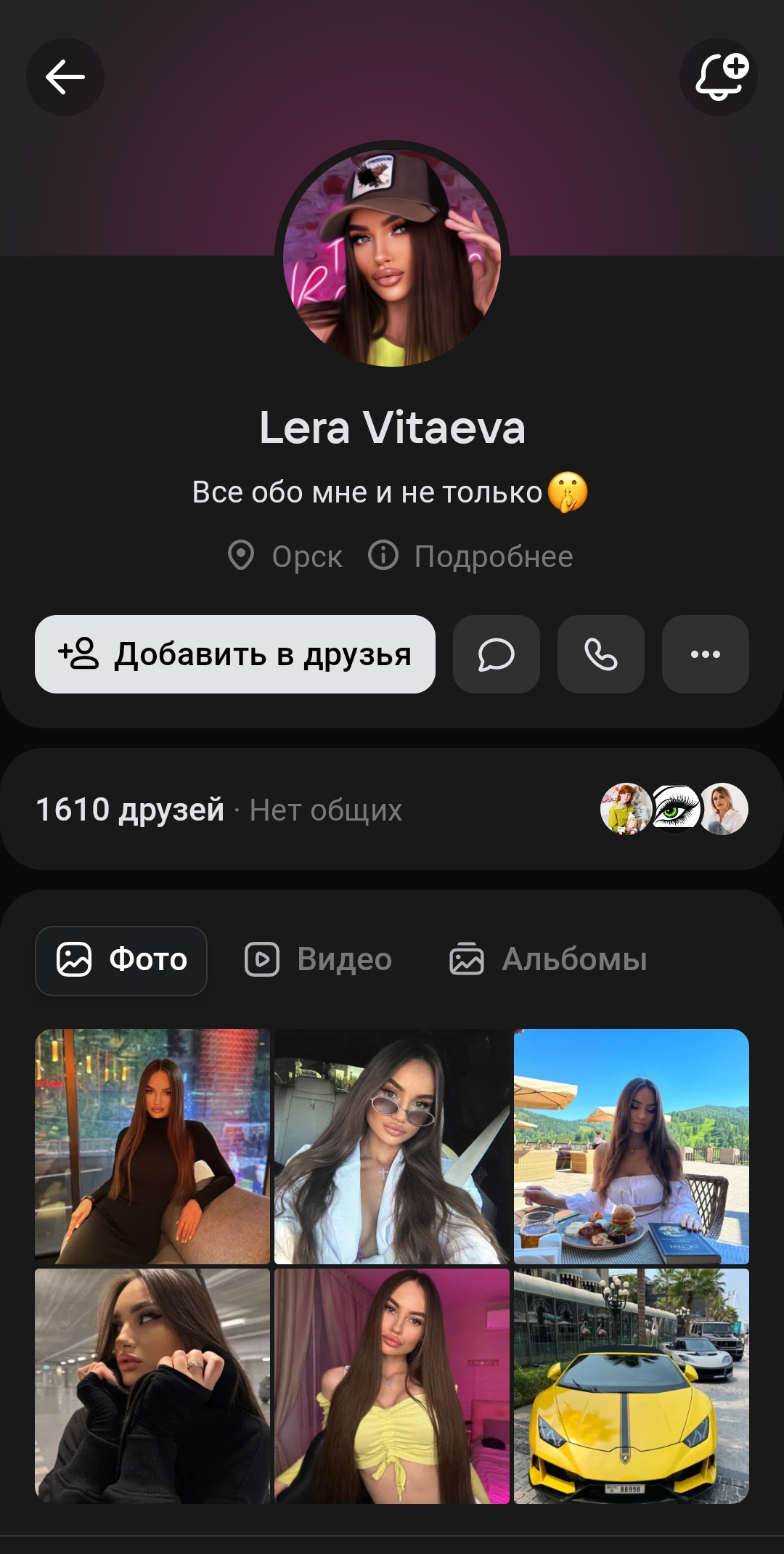This screenshot has height=1554, width=784.
Task: Click the Орск location link
Action: coord(306,556)
